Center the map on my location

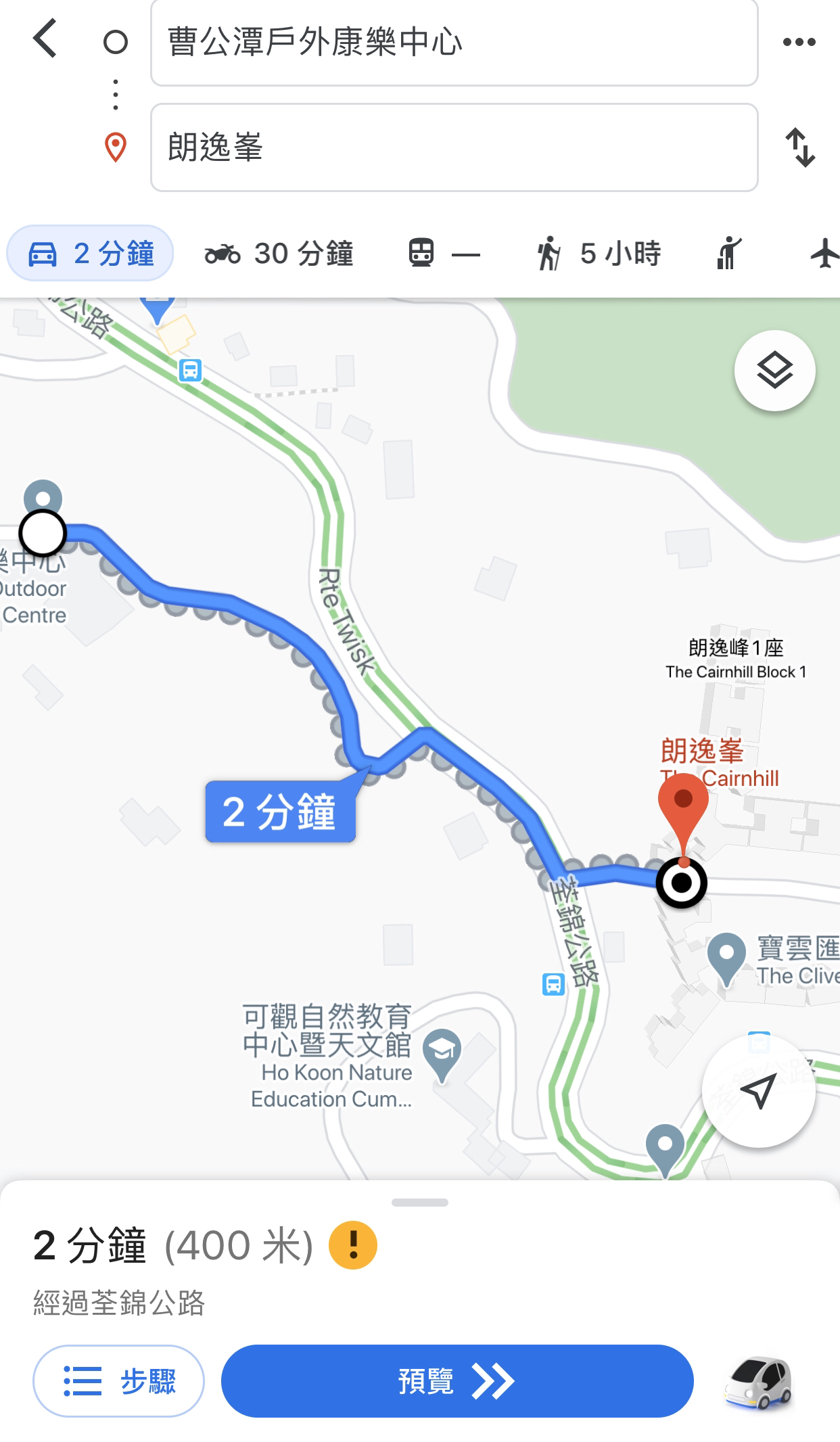(758, 1090)
